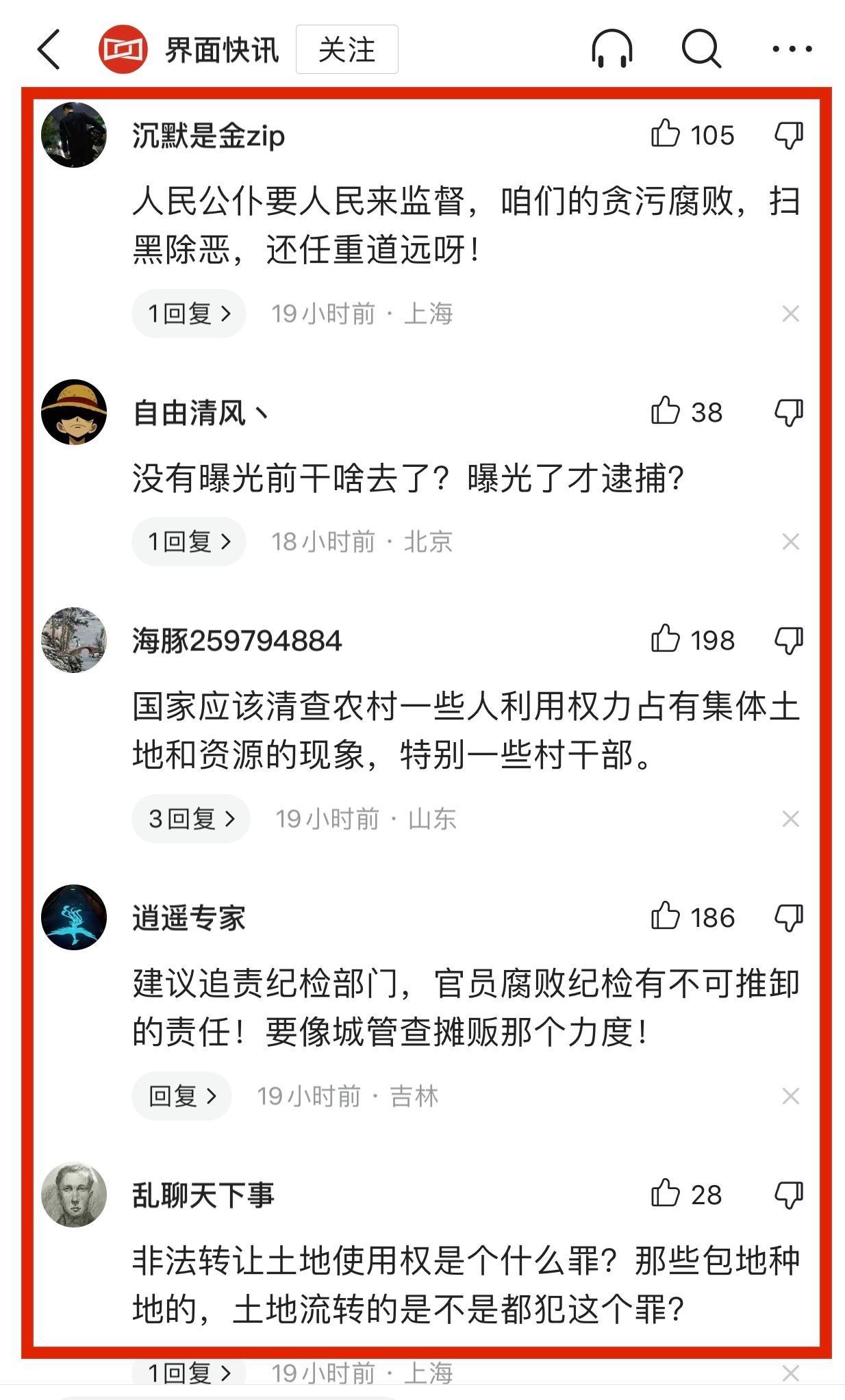Image resolution: width=845 pixels, height=1400 pixels.
Task: Dislike 逍遥专家's comment
Action: pos(788,918)
